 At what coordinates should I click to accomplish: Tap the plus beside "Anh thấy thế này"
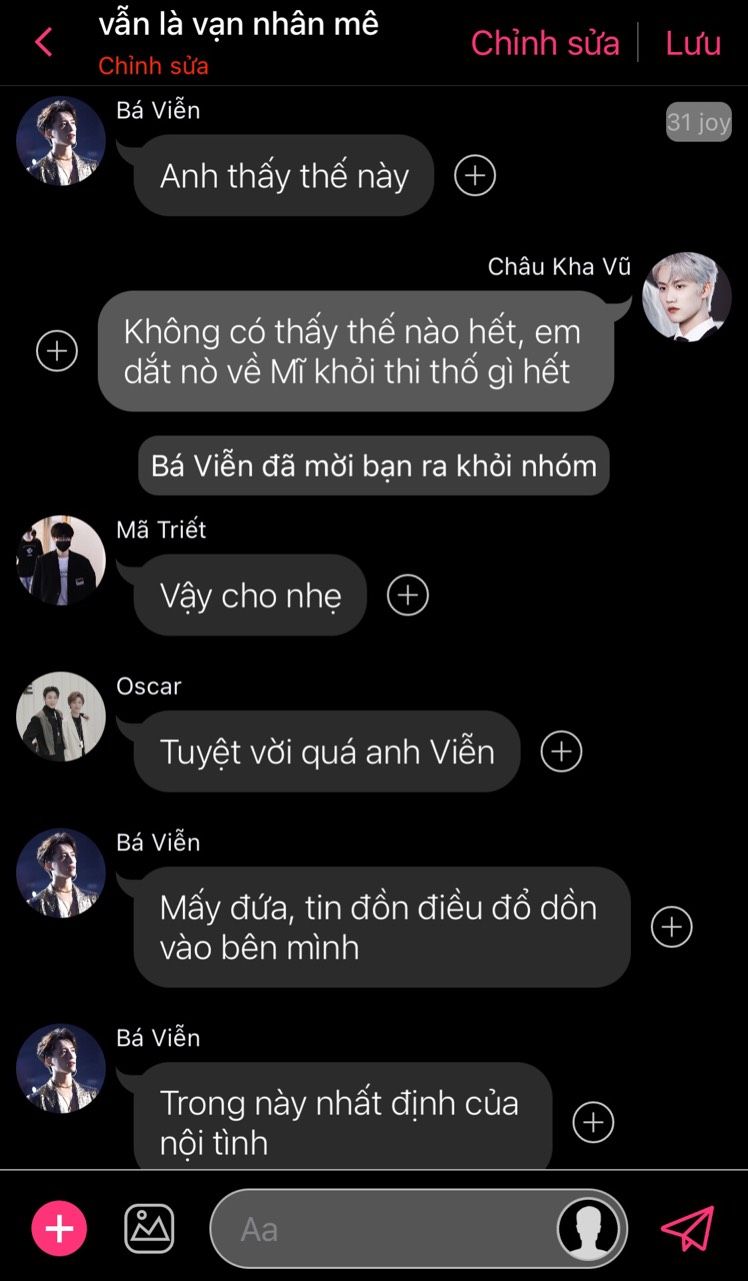click(x=475, y=176)
